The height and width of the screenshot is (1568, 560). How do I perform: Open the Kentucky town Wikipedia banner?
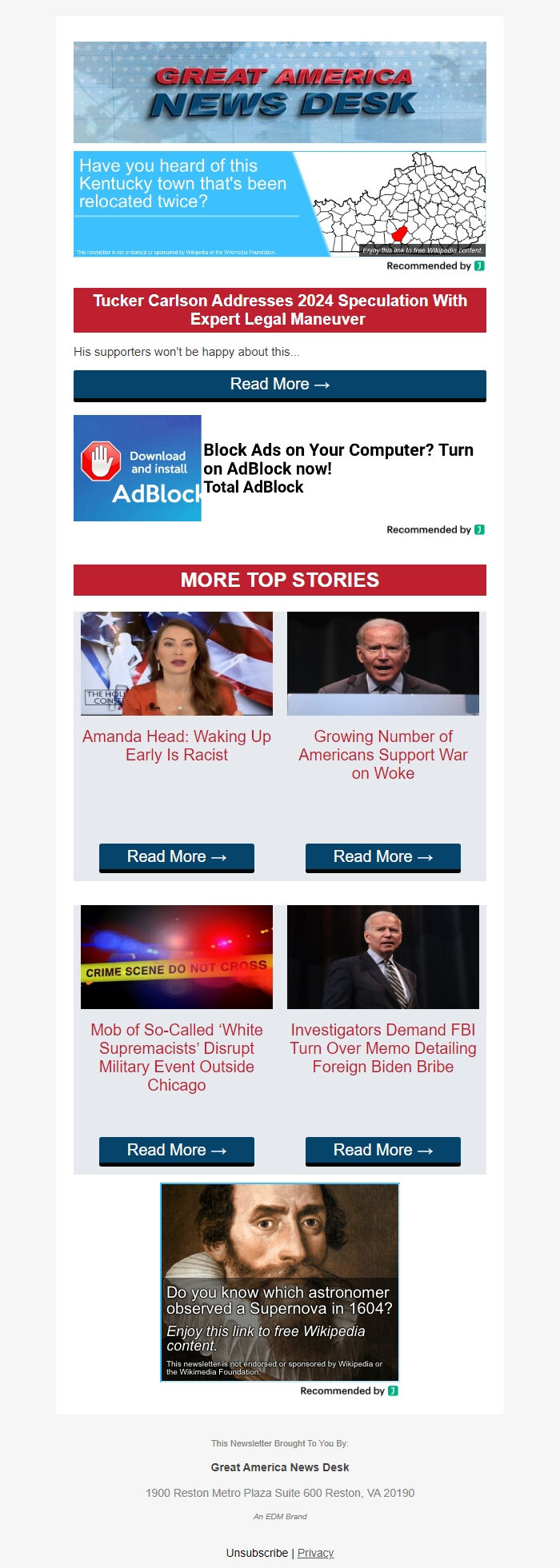point(279,204)
